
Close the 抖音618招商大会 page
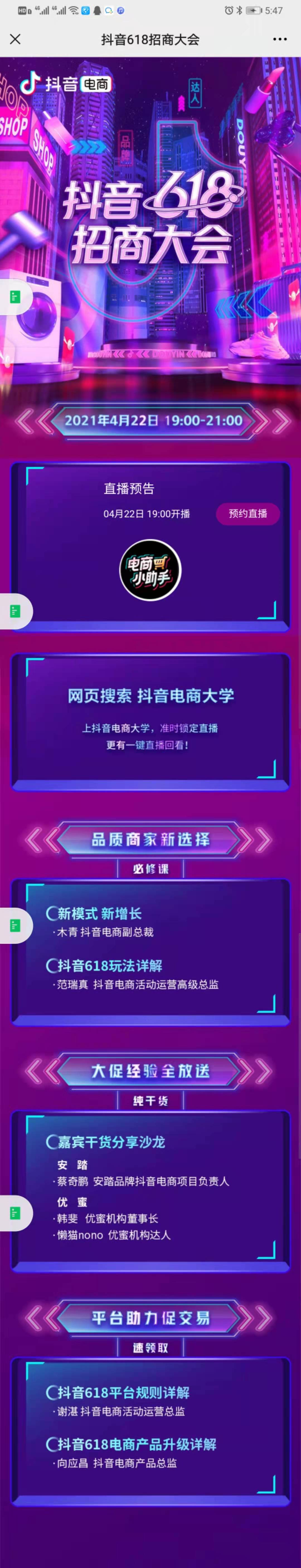coord(16,40)
